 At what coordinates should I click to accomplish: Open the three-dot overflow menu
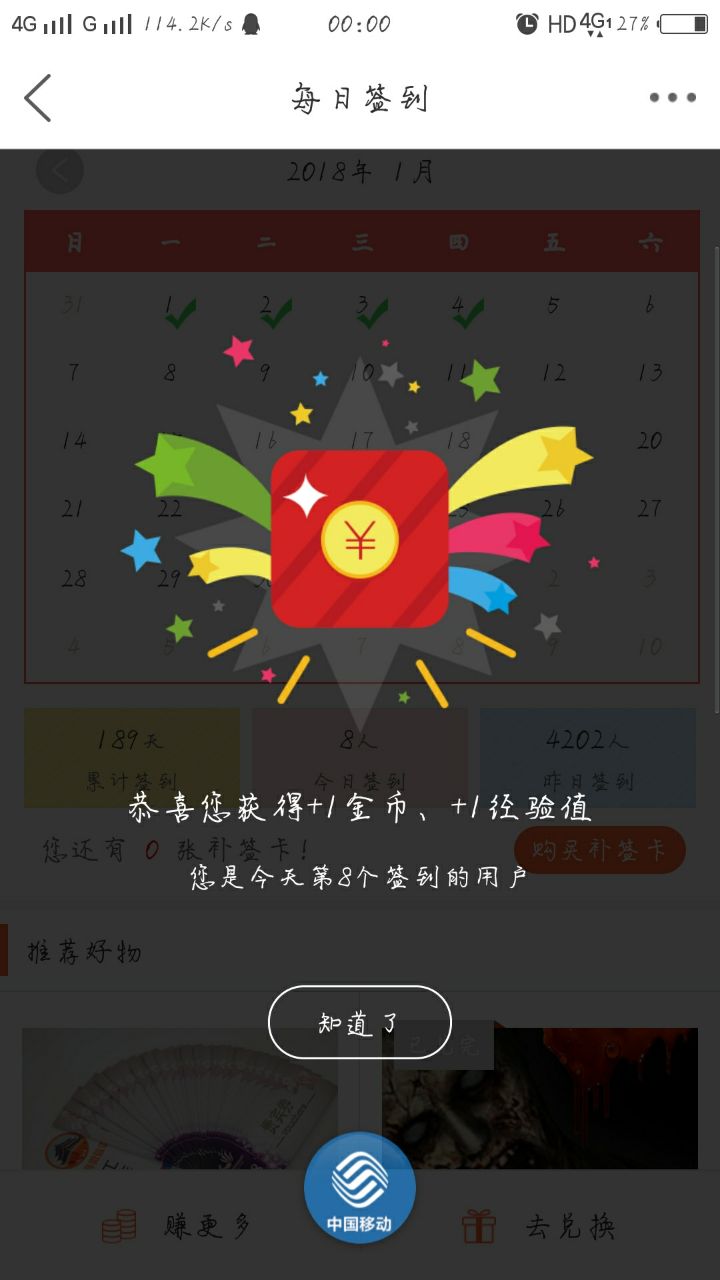pos(672,98)
